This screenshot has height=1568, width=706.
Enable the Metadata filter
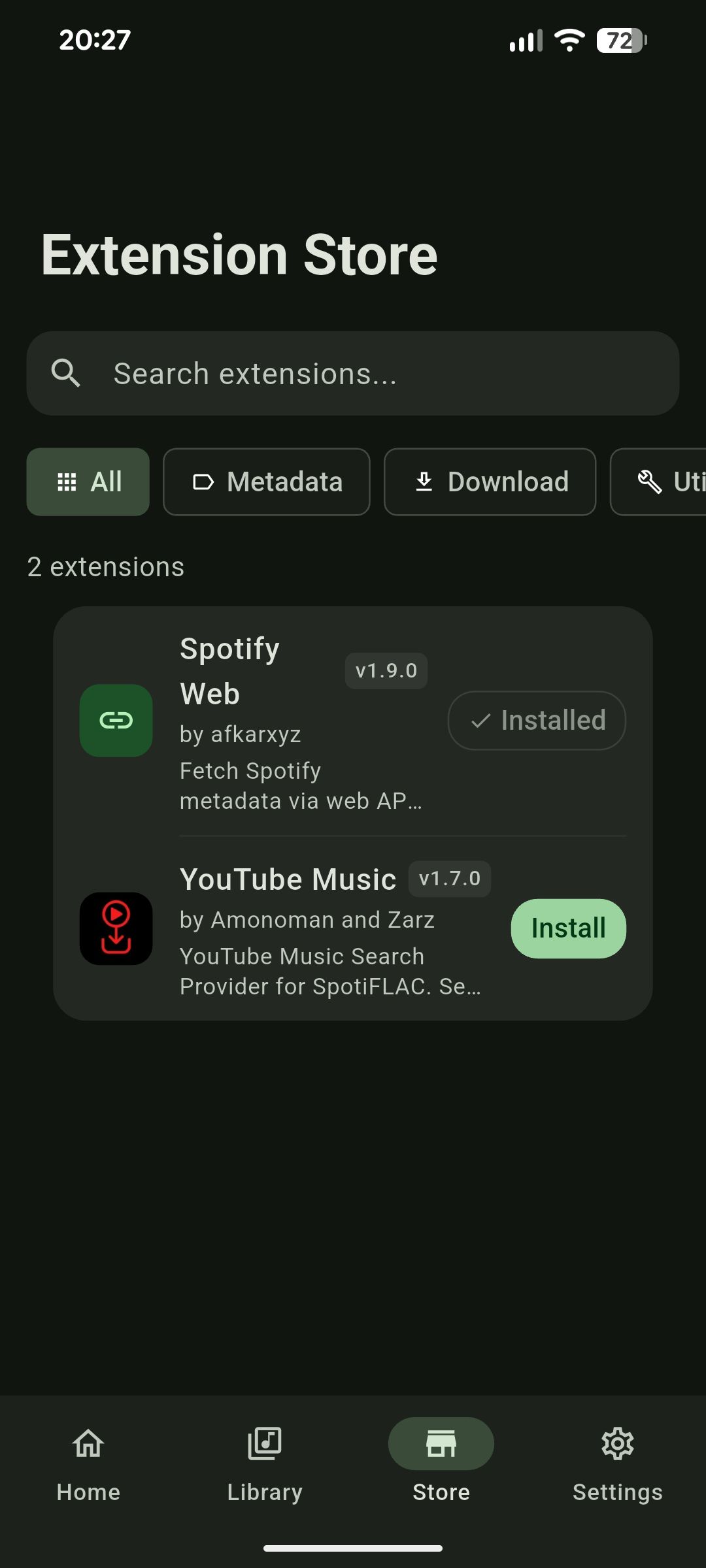click(266, 482)
